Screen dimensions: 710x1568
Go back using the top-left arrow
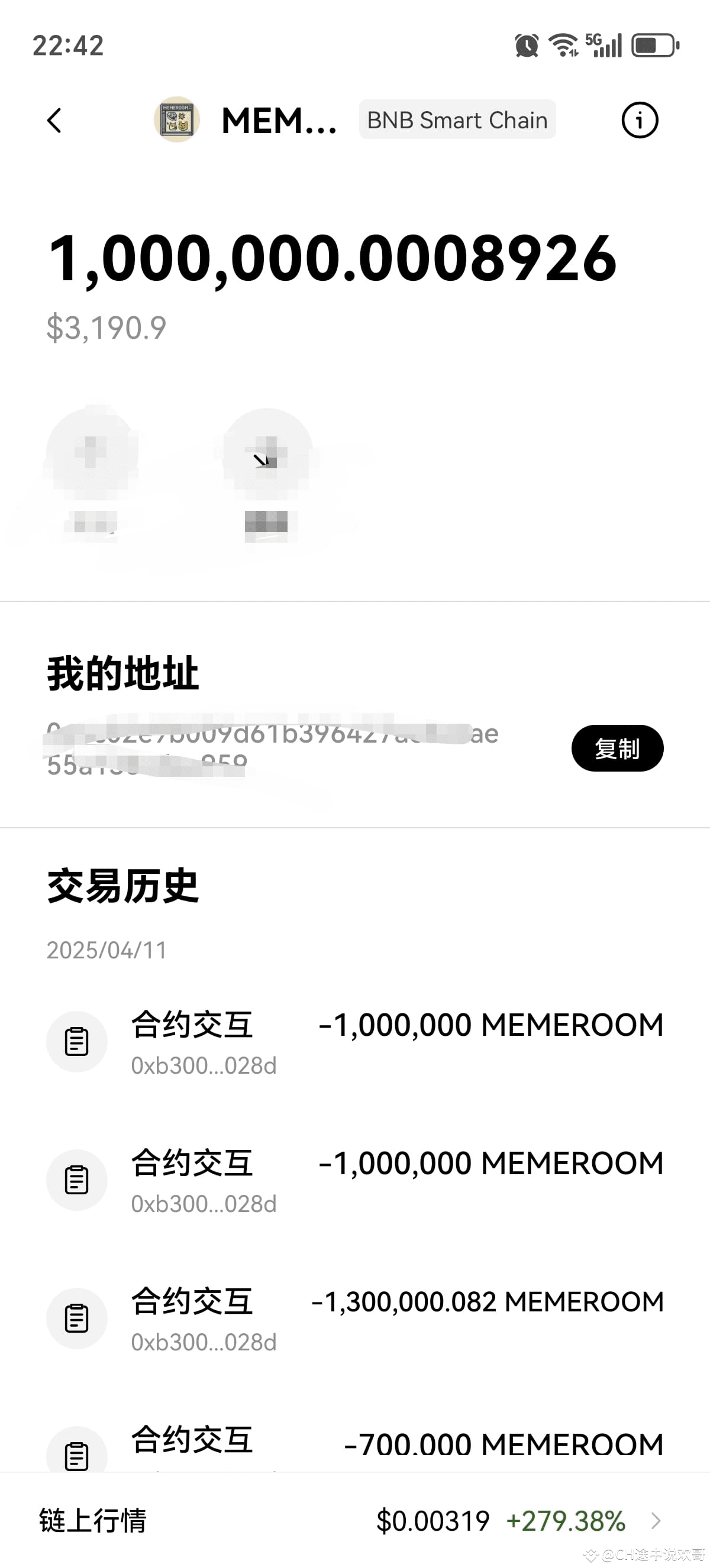tap(55, 121)
